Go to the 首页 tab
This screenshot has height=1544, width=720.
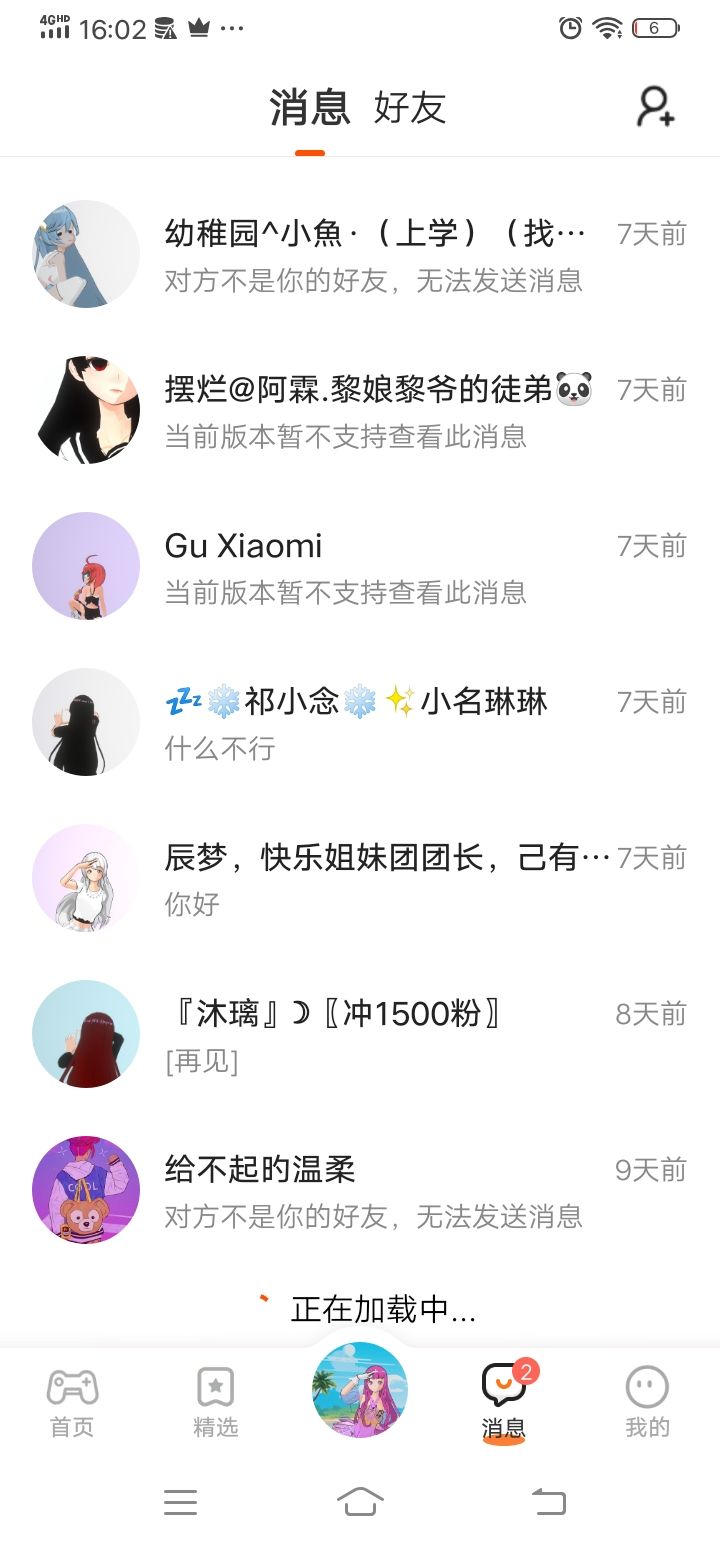[72, 1402]
